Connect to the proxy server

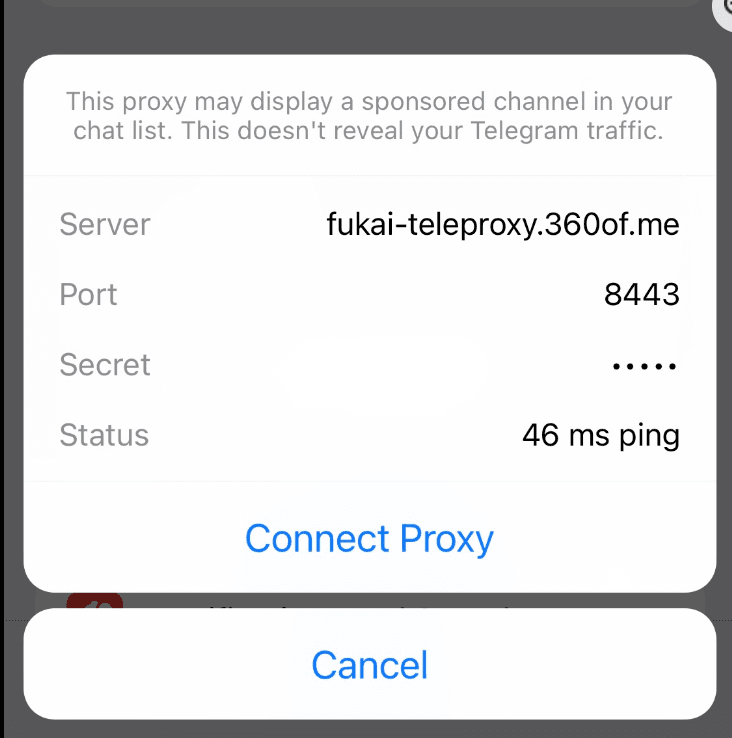pos(369,539)
